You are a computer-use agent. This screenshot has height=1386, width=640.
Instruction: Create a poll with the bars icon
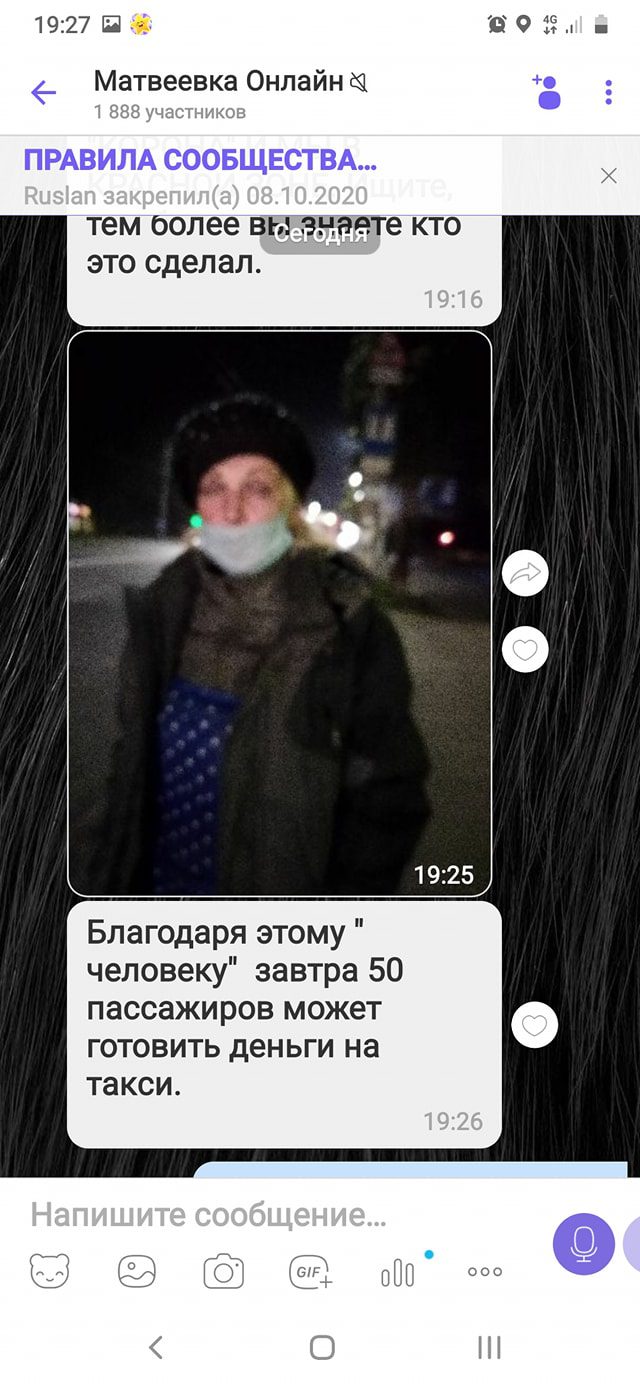[397, 1272]
